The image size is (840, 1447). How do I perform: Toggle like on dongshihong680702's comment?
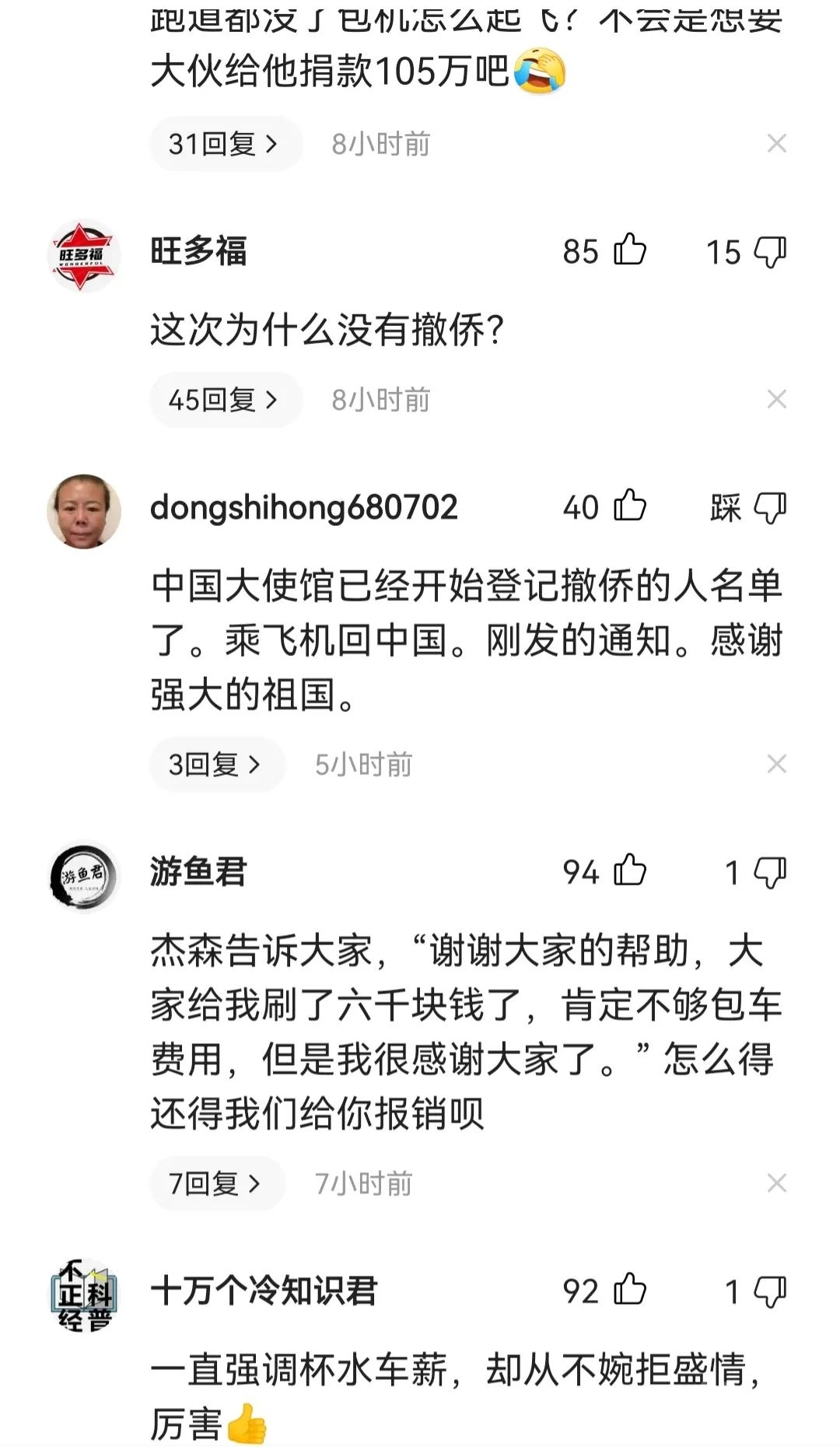[x=628, y=507]
